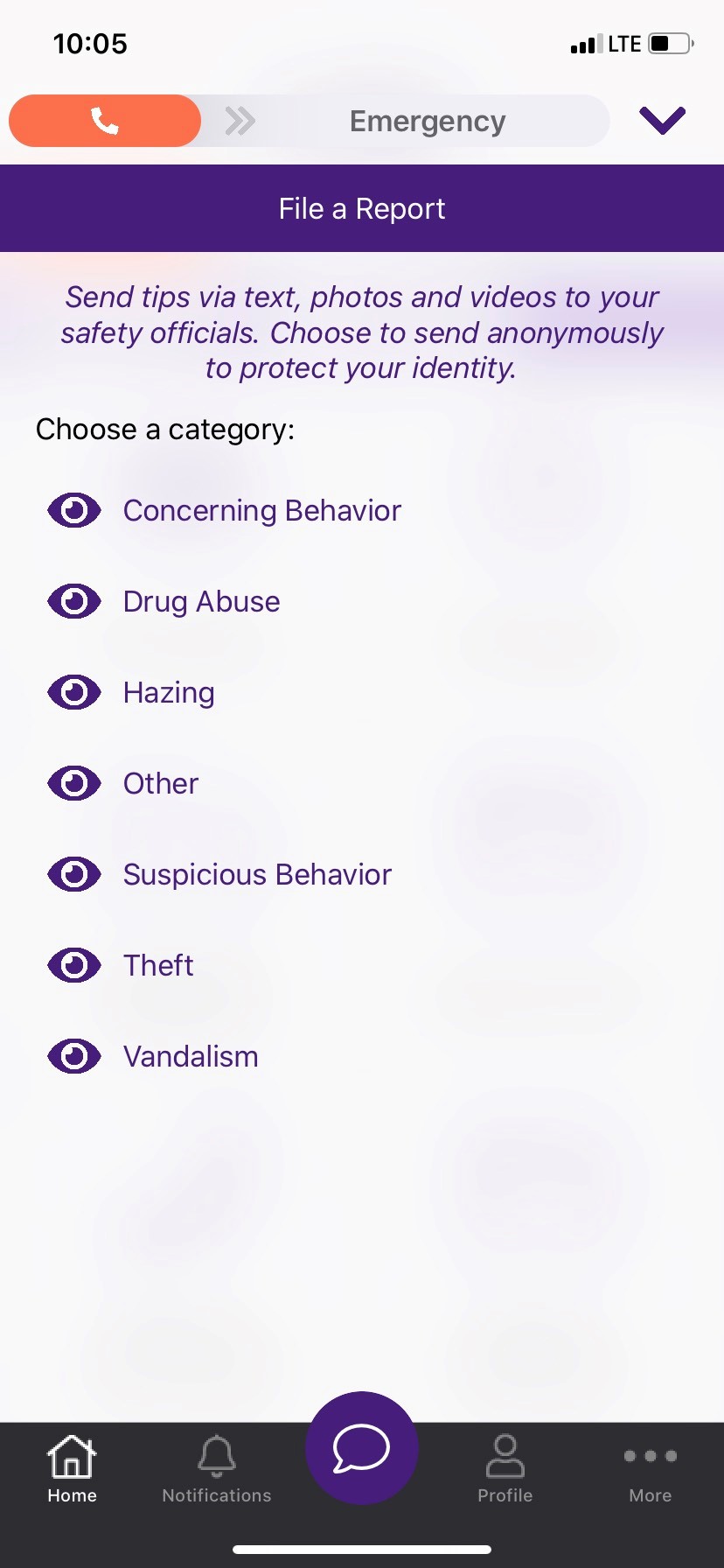724x1568 pixels.
Task: Tap the orange emergency call button
Action: 105,121
